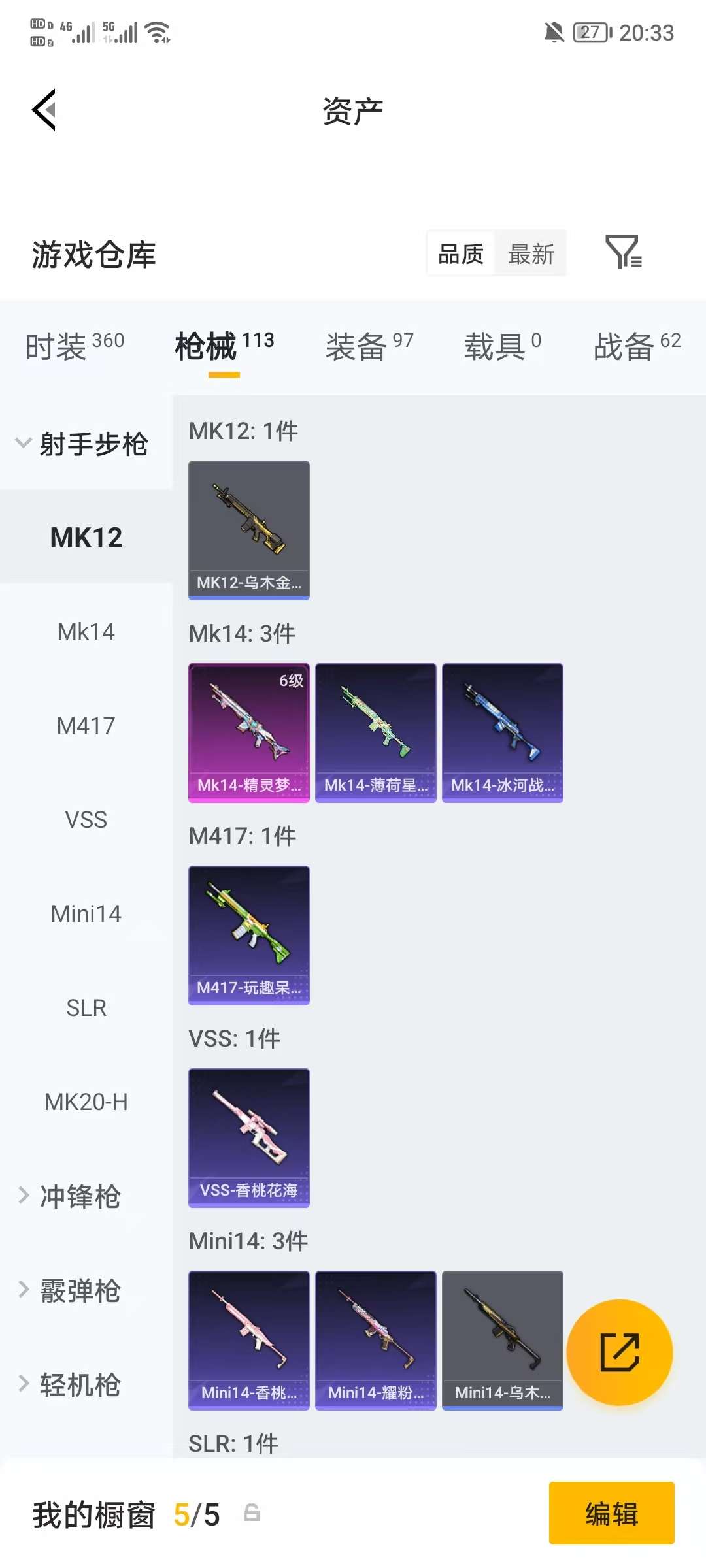Select MK20-H in the side list
Viewport: 706px width, 1568px height.
[86, 1102]
